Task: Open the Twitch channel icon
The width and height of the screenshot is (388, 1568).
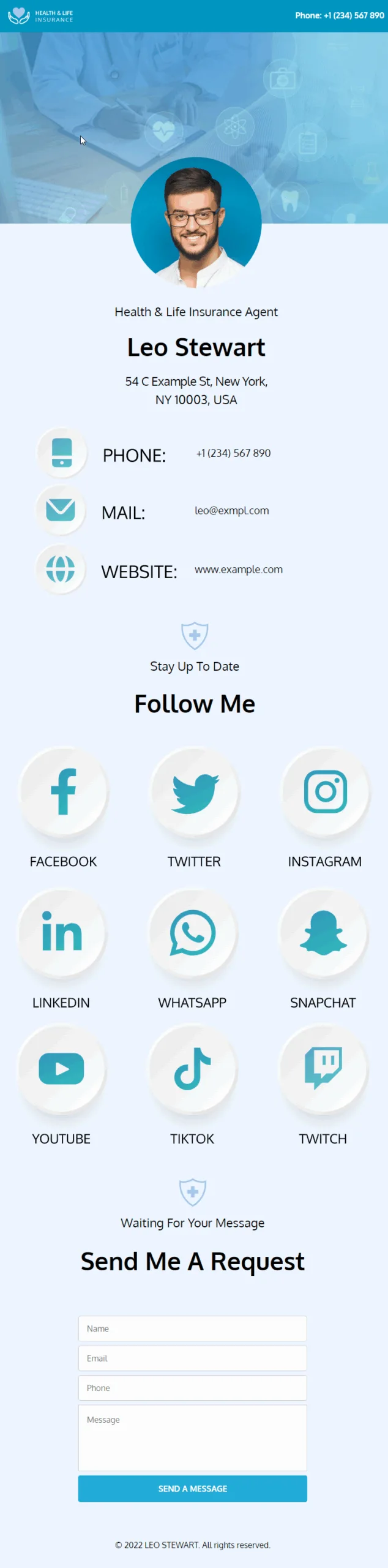Action: coord(323,1069)
